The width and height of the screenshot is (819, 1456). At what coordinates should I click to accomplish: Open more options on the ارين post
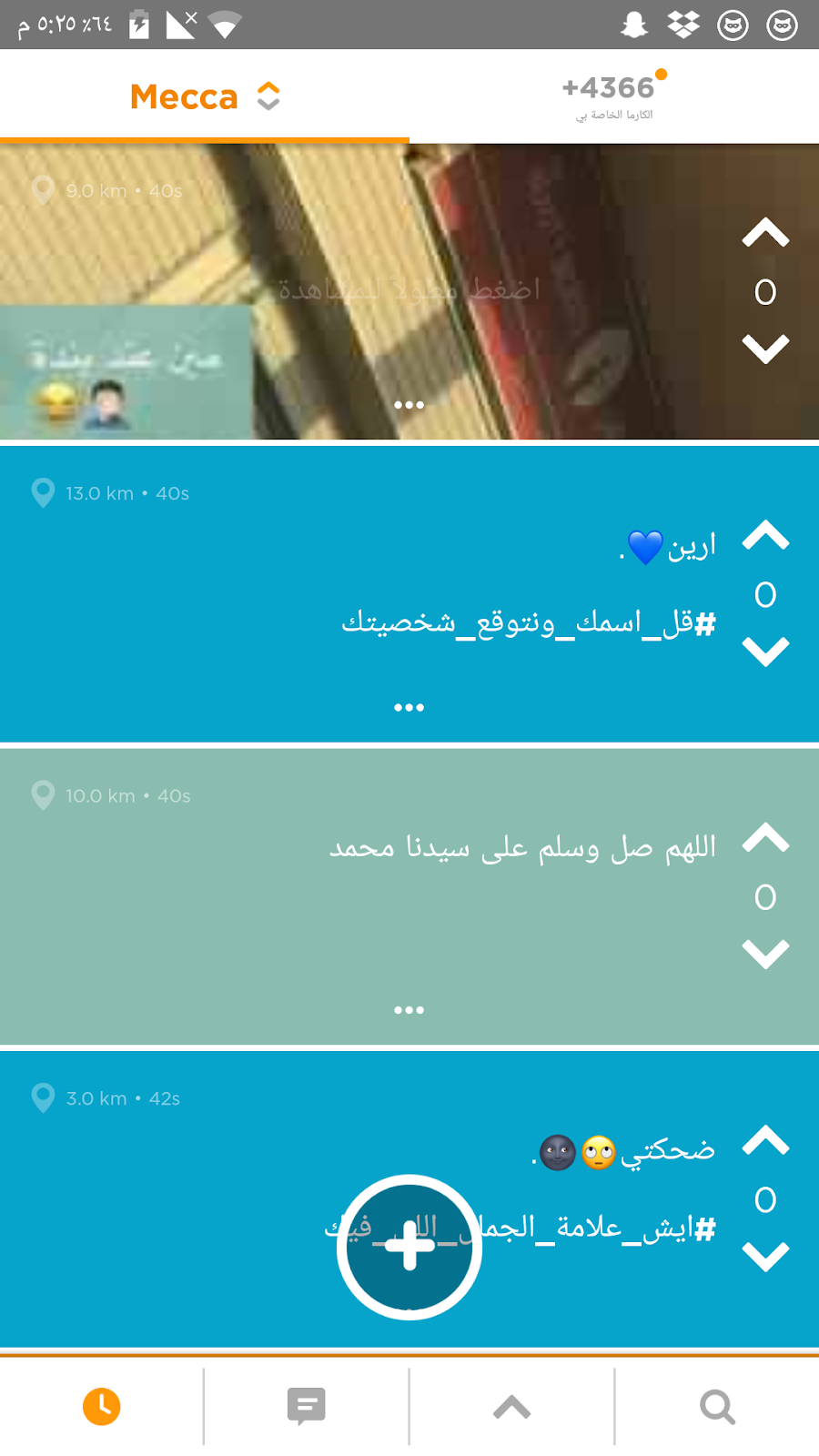pyautogui.click(x=409, y=707)
